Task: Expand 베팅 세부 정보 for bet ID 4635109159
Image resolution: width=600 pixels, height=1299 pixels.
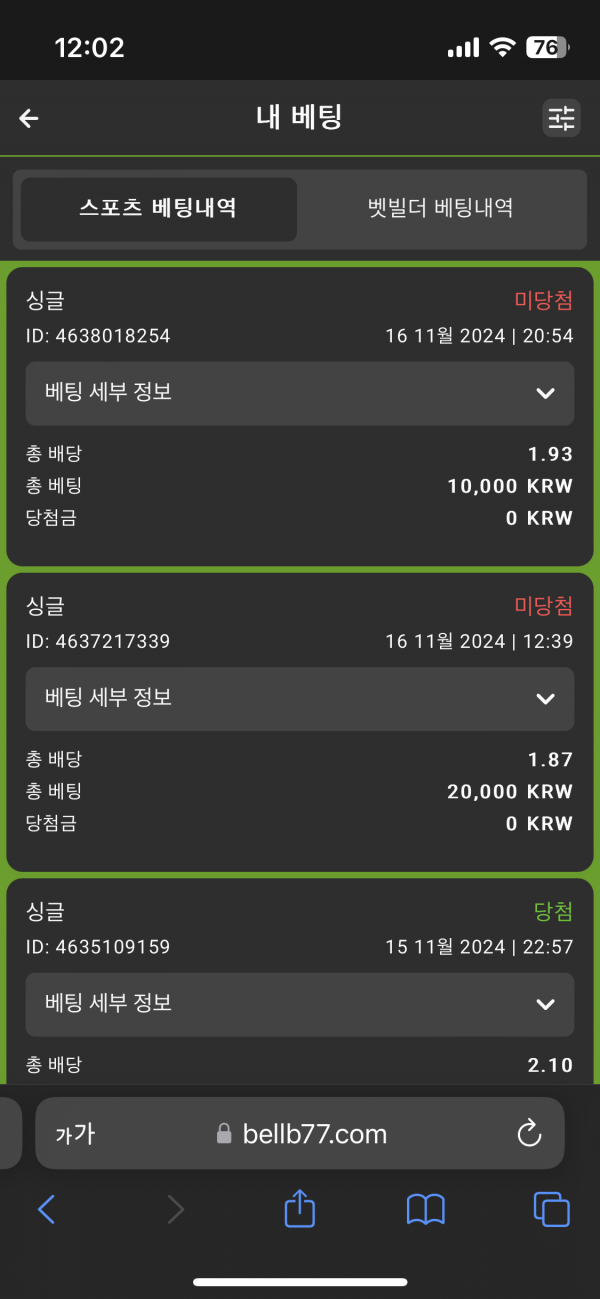Action: [x=299, y=1003]
